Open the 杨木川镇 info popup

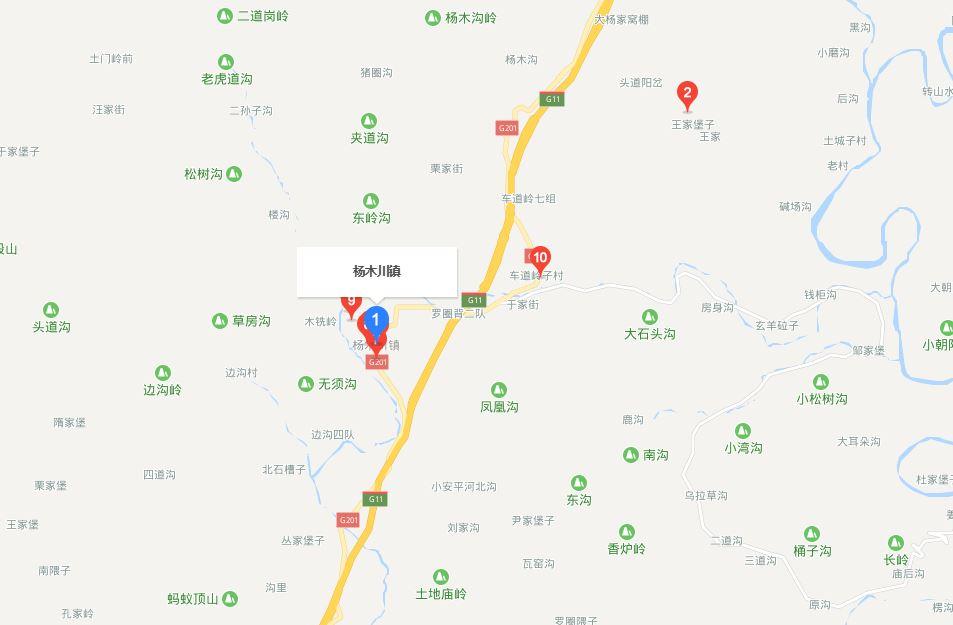click(x=377, y=271)
